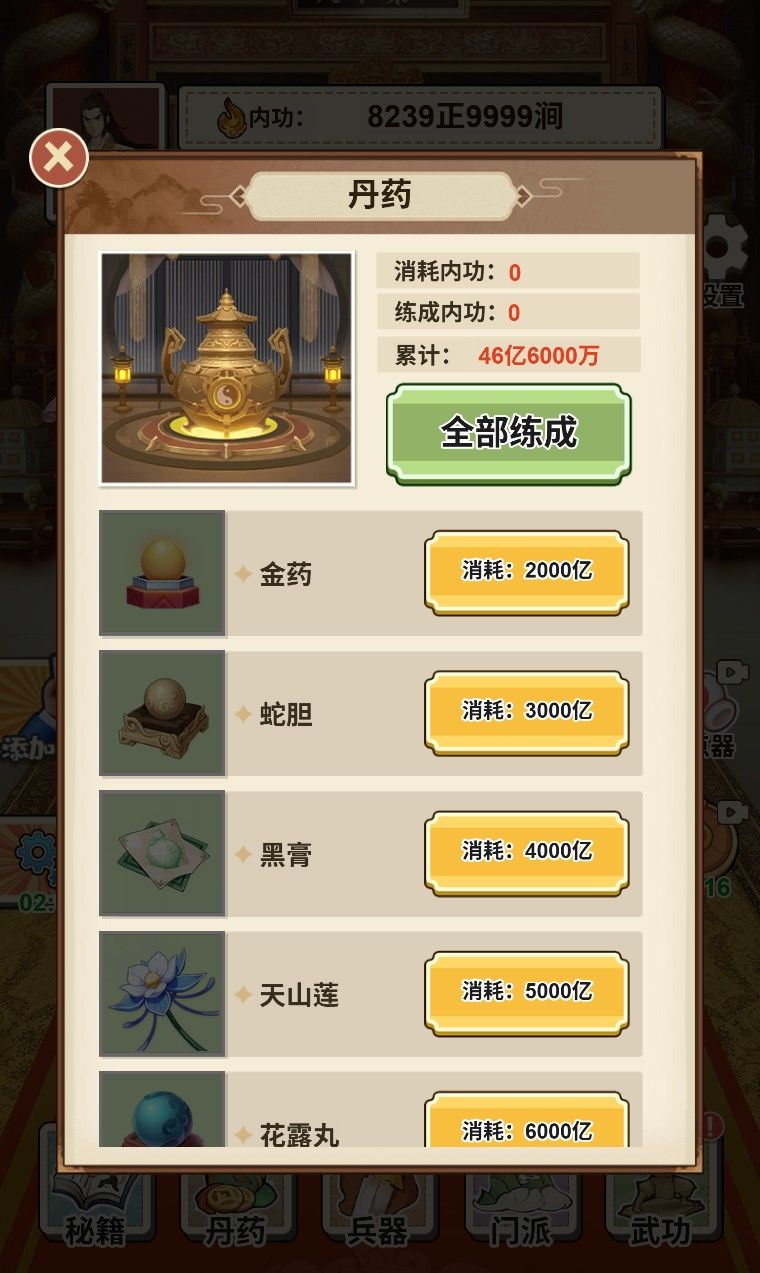The height and width of the screenshot is (1273, 760).
Task: Refine 黑膏 for 4000亿
Action: click(x=526, y=852)
